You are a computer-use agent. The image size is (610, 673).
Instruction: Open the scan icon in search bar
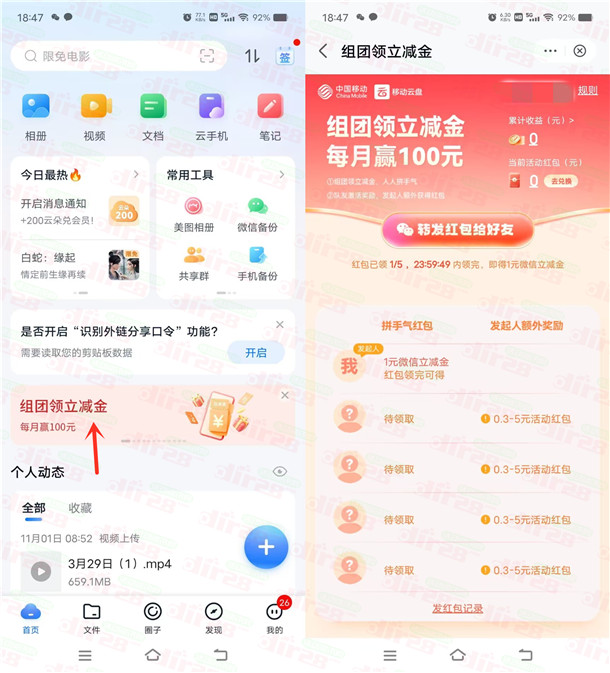click(207, 56)
